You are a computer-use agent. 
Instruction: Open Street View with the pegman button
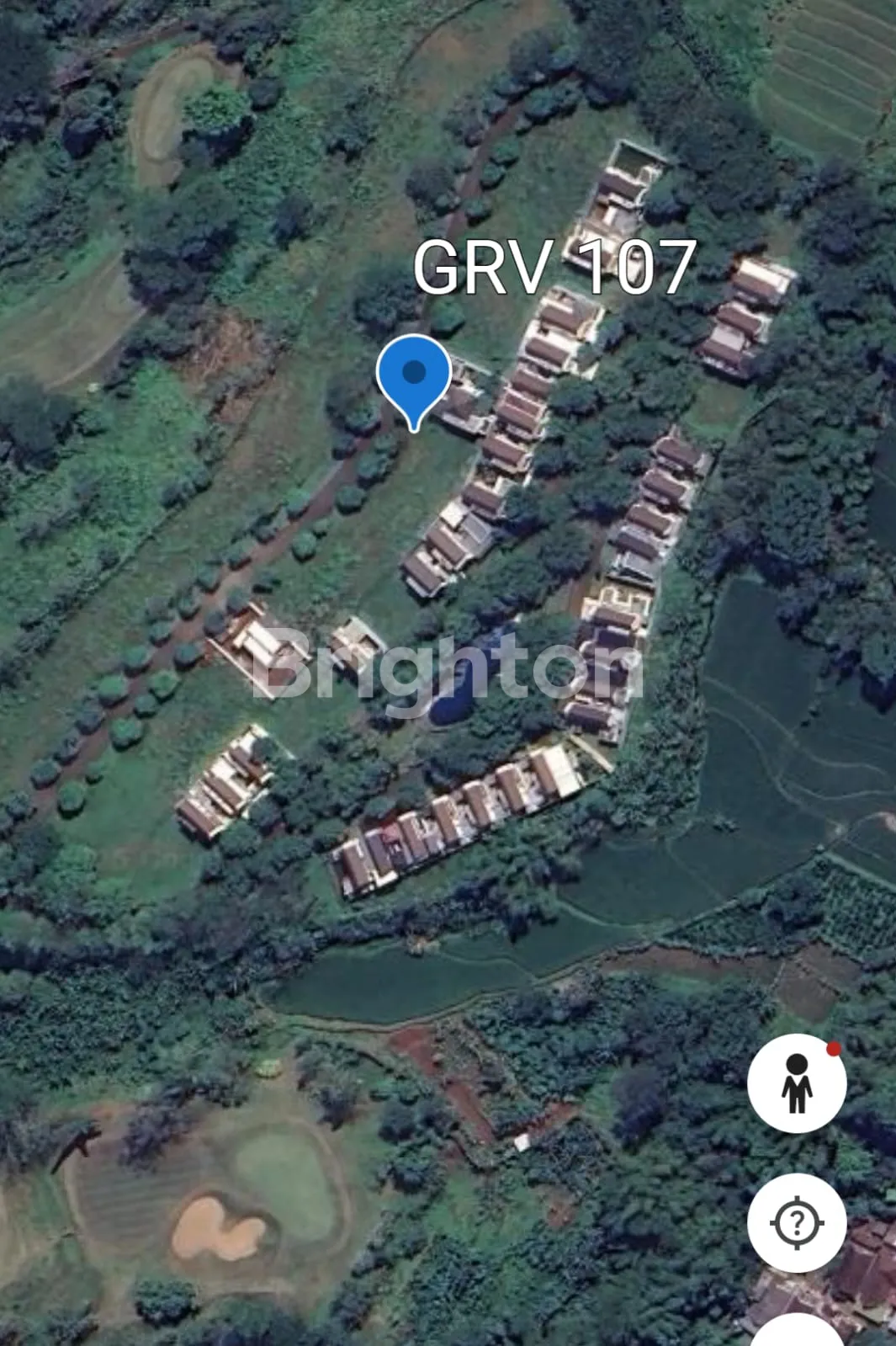tap(797, 1083)
